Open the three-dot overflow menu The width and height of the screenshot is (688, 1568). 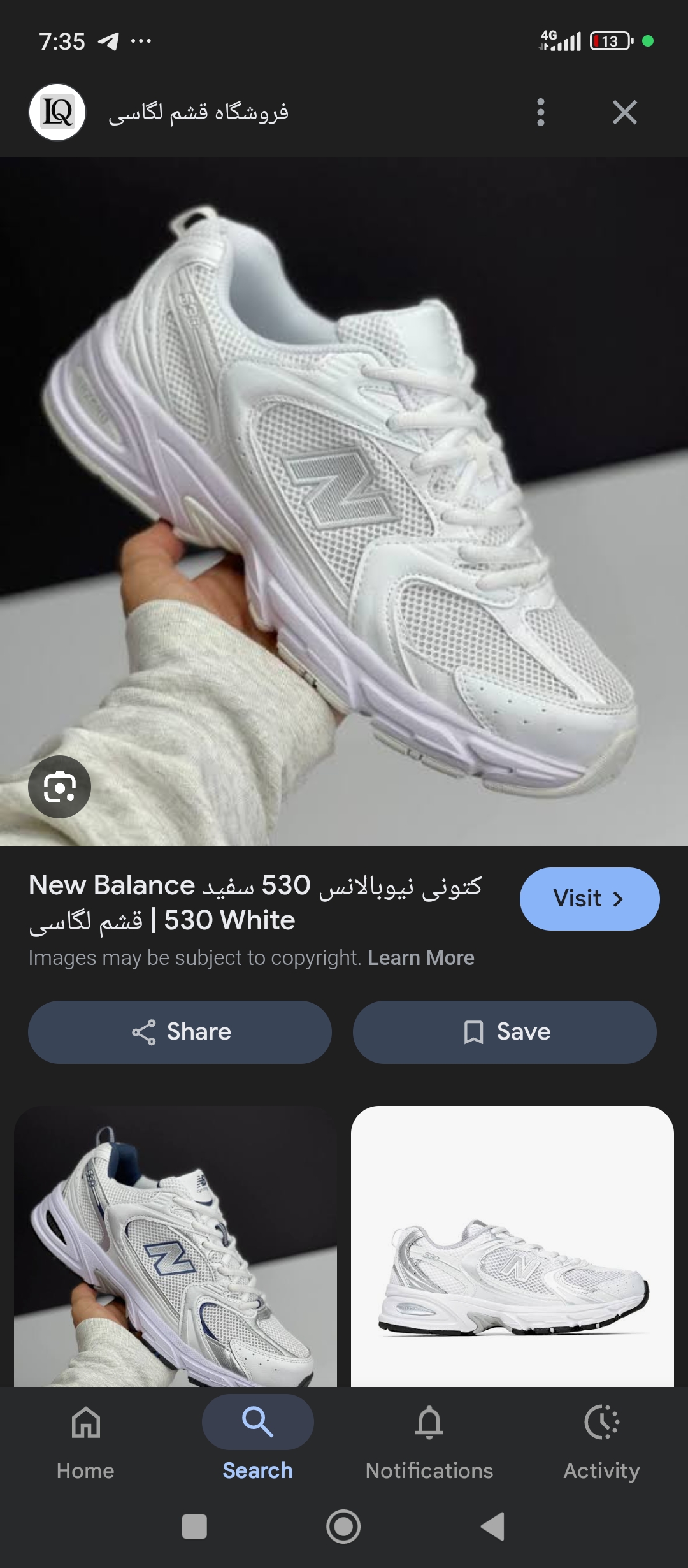pos(540,112)
